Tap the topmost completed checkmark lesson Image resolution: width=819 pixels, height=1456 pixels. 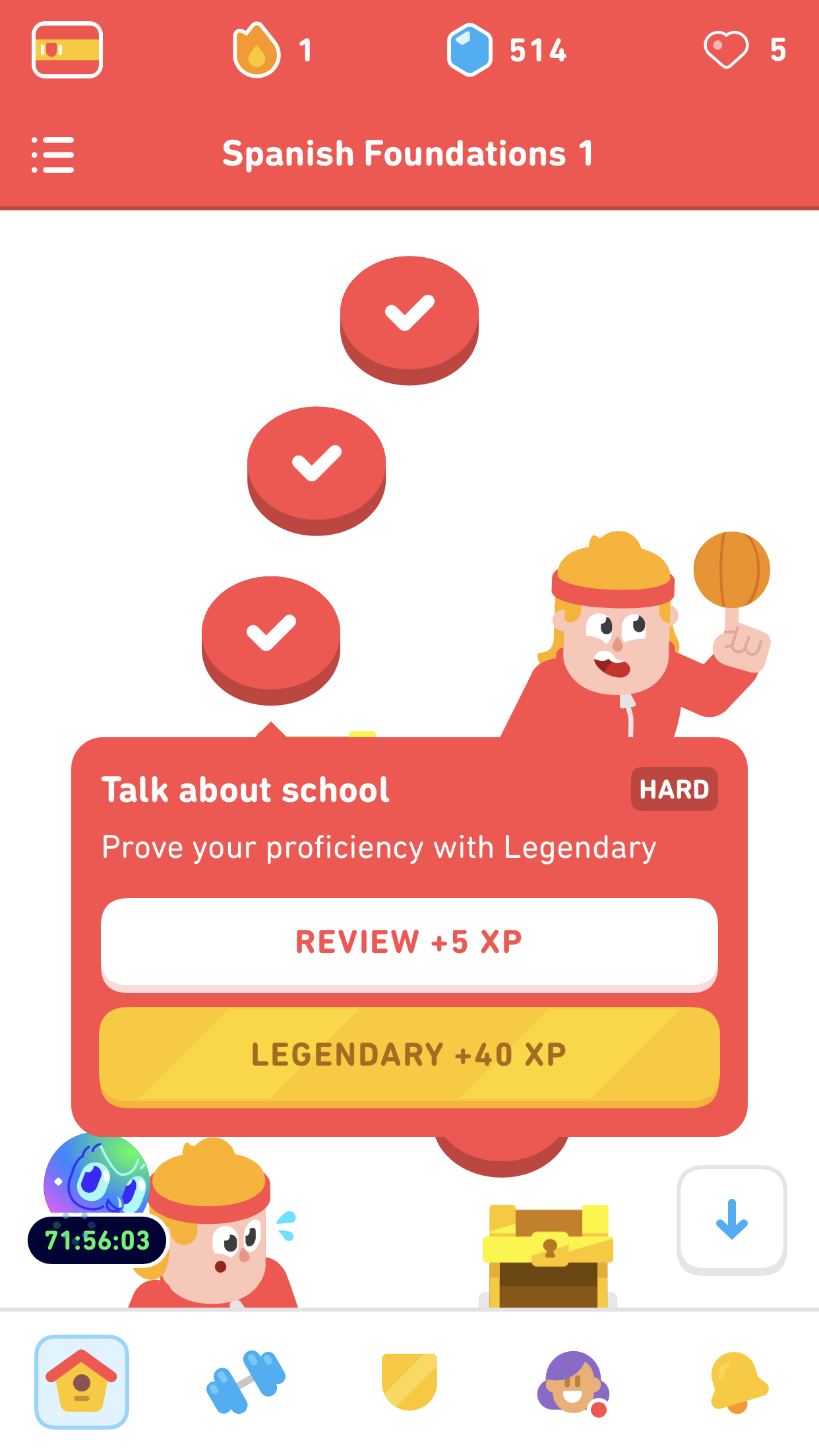coord(409,317)
